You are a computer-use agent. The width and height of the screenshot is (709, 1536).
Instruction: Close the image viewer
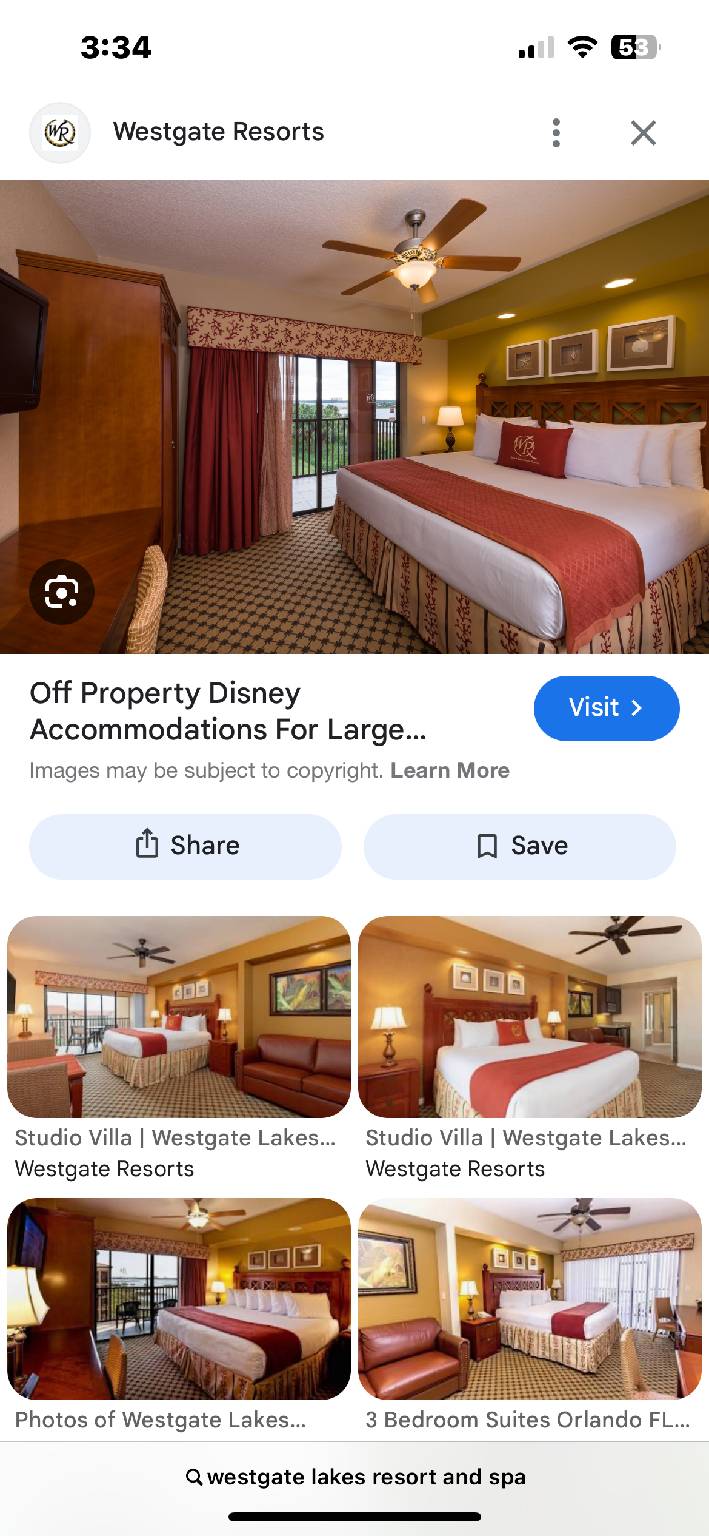(643, 132)
